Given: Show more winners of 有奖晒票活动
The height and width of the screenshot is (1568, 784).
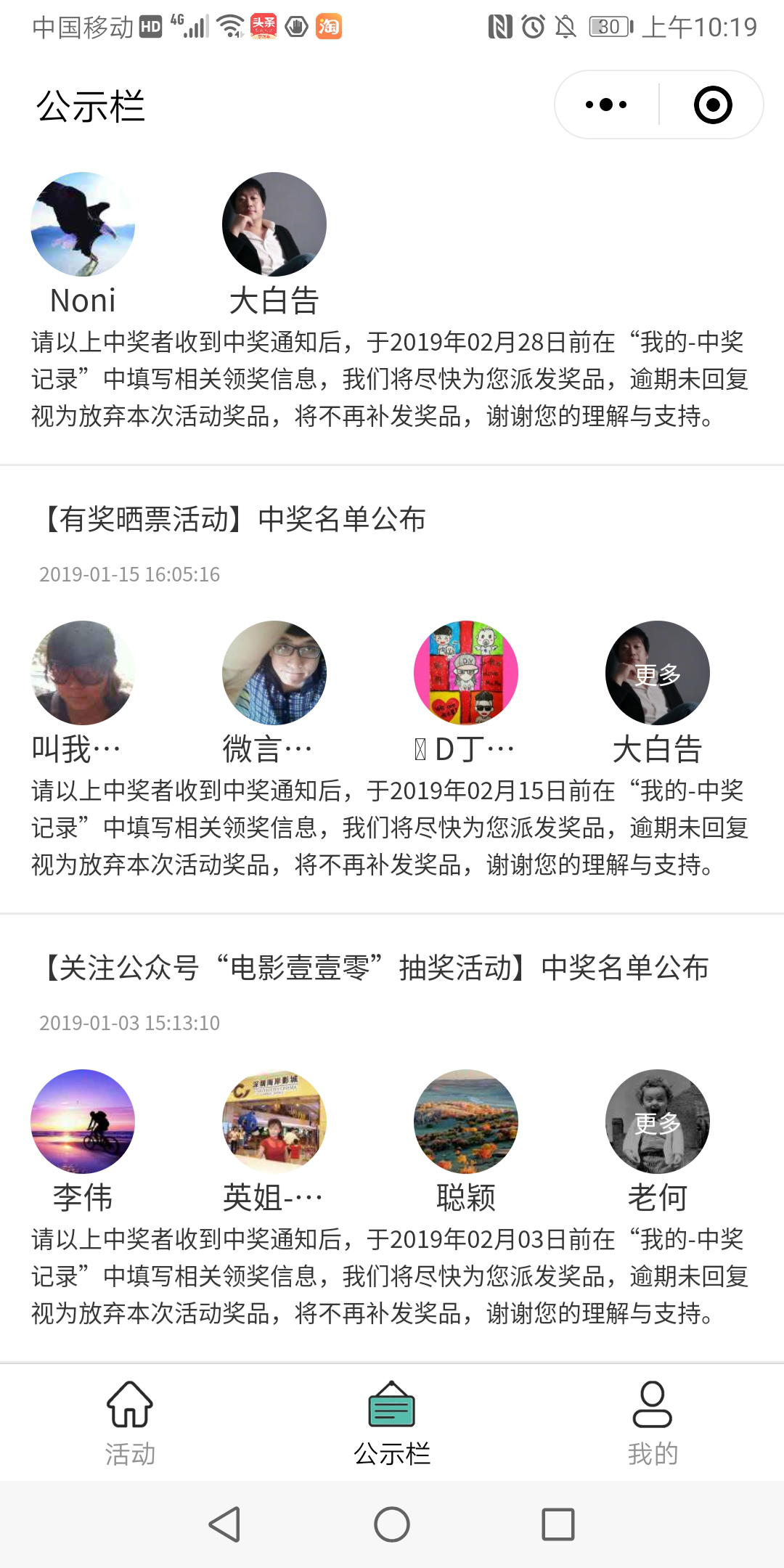Looking at the screenshot, I should click(657, 673).
